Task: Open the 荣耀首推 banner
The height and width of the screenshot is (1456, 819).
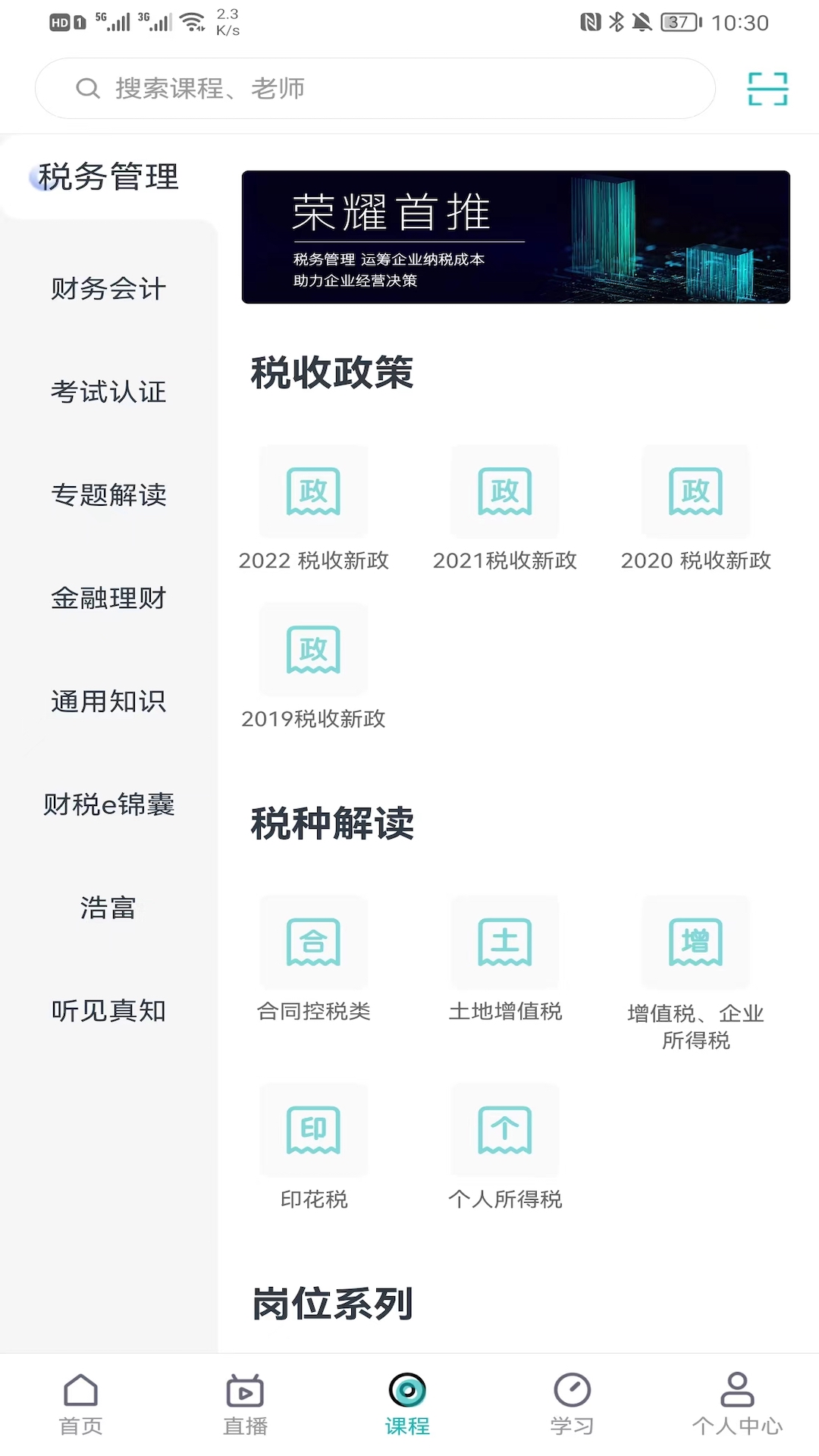Action: pos(516,237)
